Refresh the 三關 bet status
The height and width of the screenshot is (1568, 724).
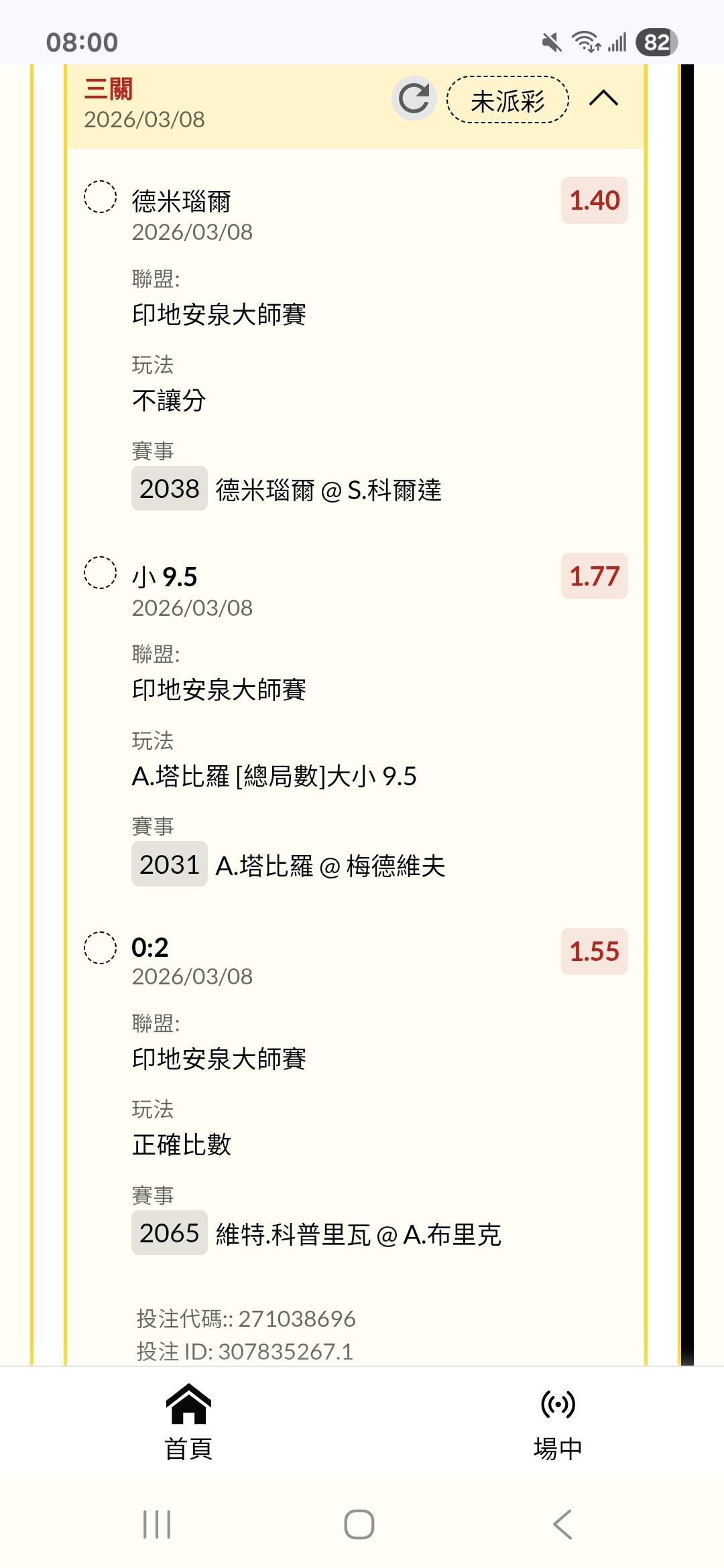tap(414, 99)
